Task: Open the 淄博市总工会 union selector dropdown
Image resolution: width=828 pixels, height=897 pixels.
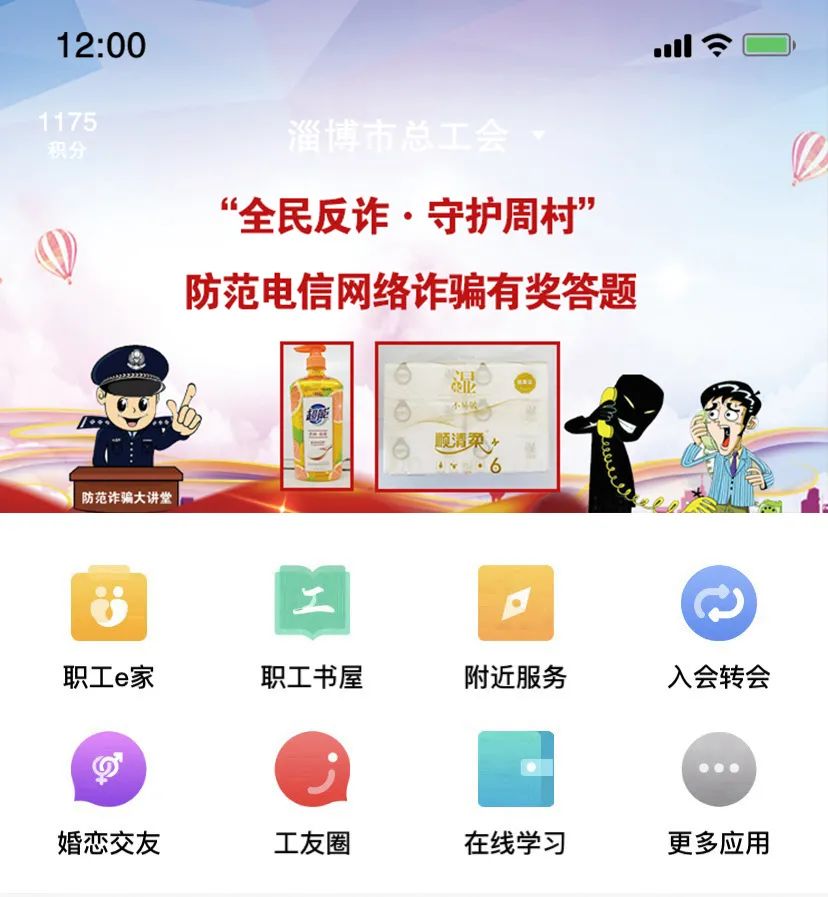Action: (414, 136)
